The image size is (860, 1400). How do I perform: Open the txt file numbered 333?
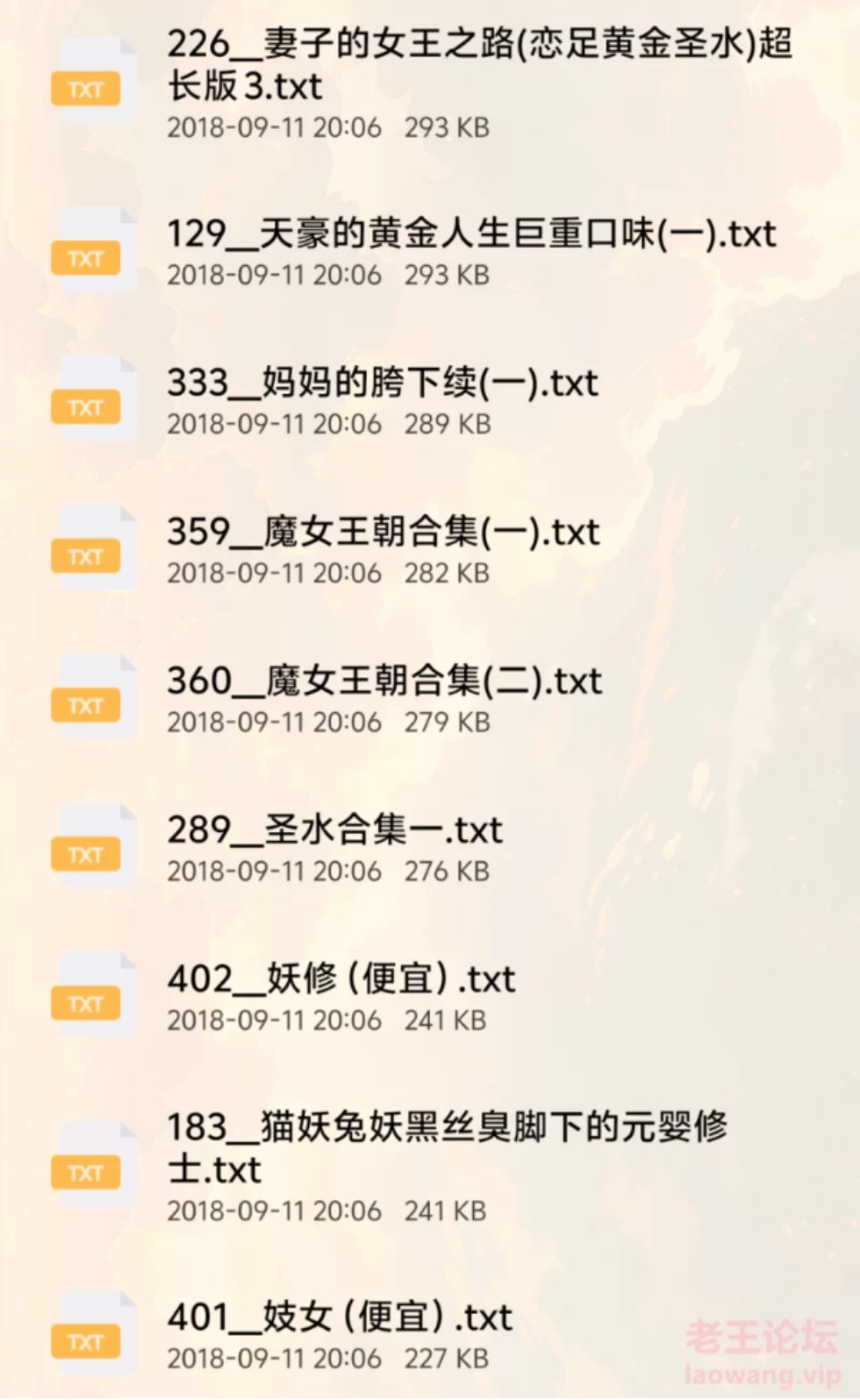430,400
